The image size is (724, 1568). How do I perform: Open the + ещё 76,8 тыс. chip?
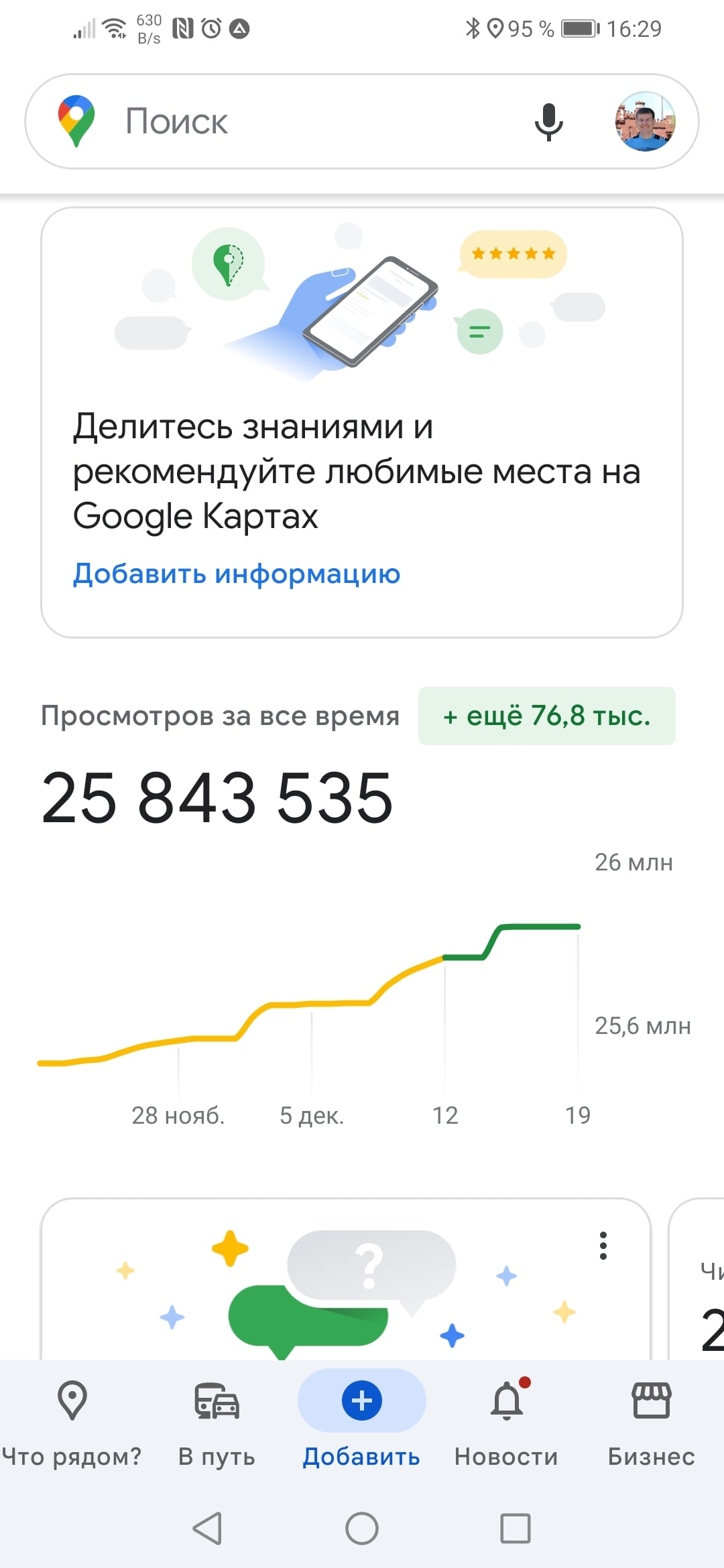click(546, 716)
